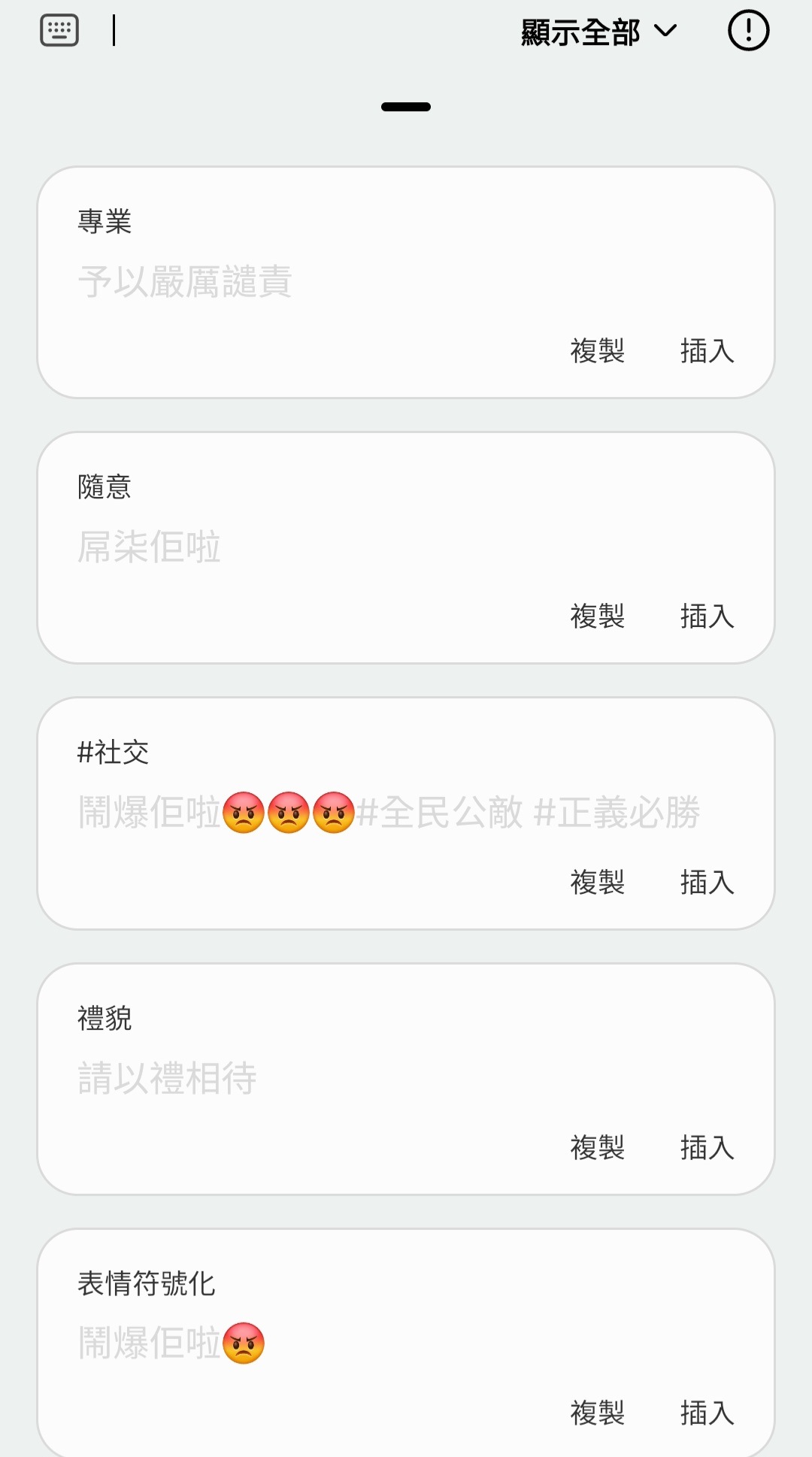
Task: Copy the #社交 suggestion text
Action: [598, 883]
